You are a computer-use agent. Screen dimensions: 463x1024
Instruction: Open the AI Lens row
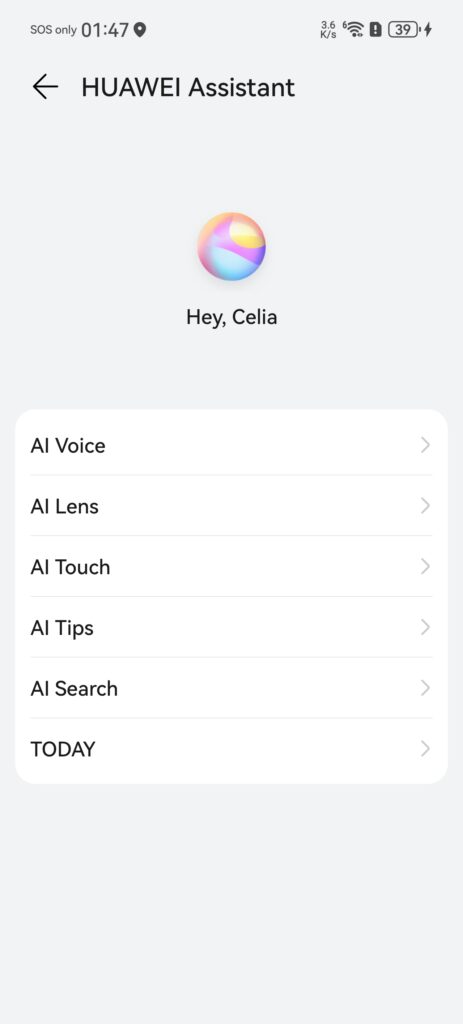tap(231, 506)
